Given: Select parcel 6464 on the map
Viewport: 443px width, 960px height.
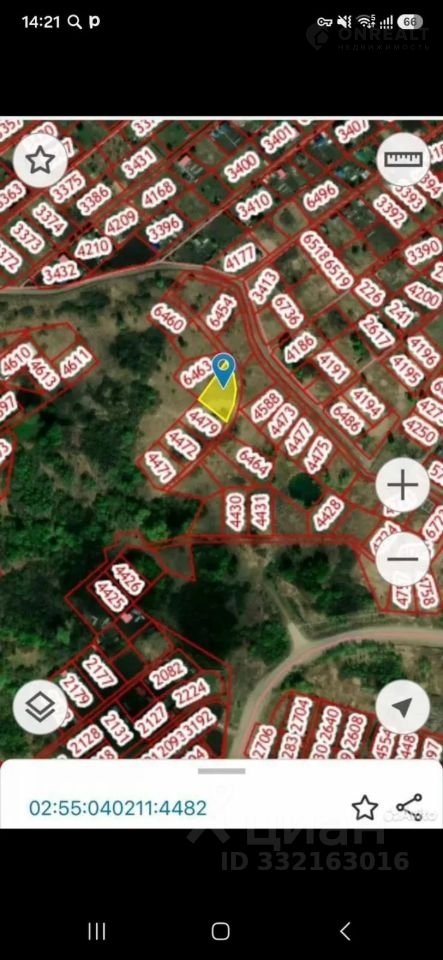Looking at the screenshot, I should (253, 462).
